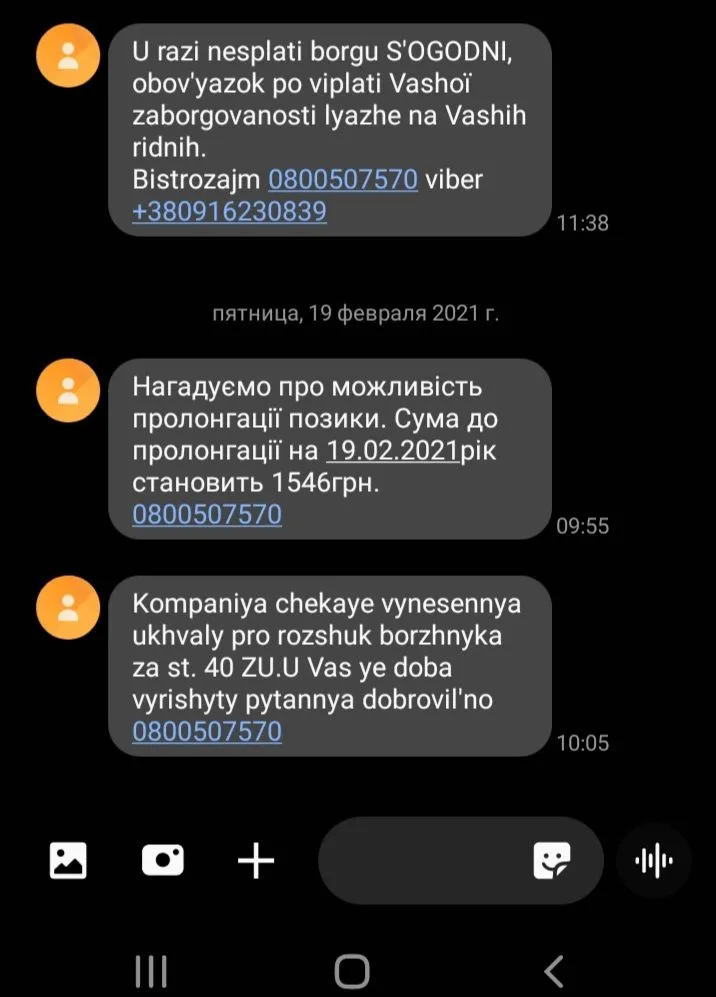The image size is (716, 997).
Task: Open the sticker picker icon
Action: tap(551, 860)
